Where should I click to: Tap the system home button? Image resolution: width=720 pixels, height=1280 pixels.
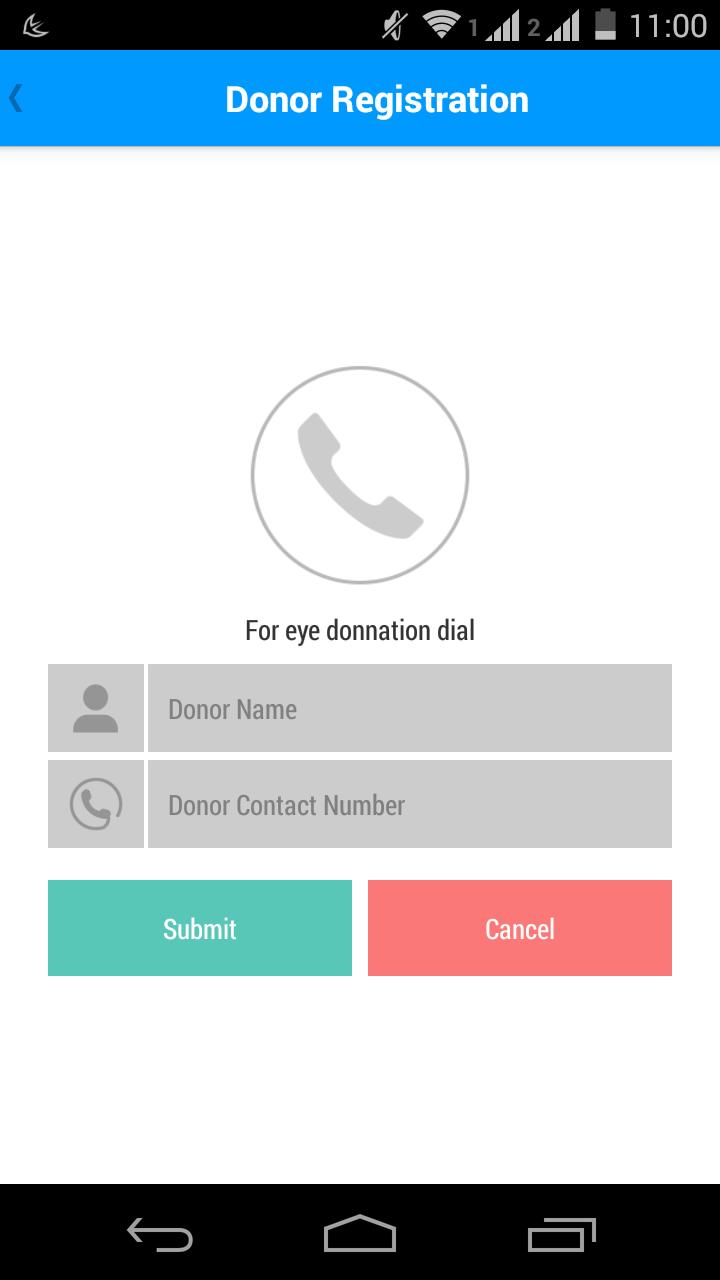click(360, 1234)
